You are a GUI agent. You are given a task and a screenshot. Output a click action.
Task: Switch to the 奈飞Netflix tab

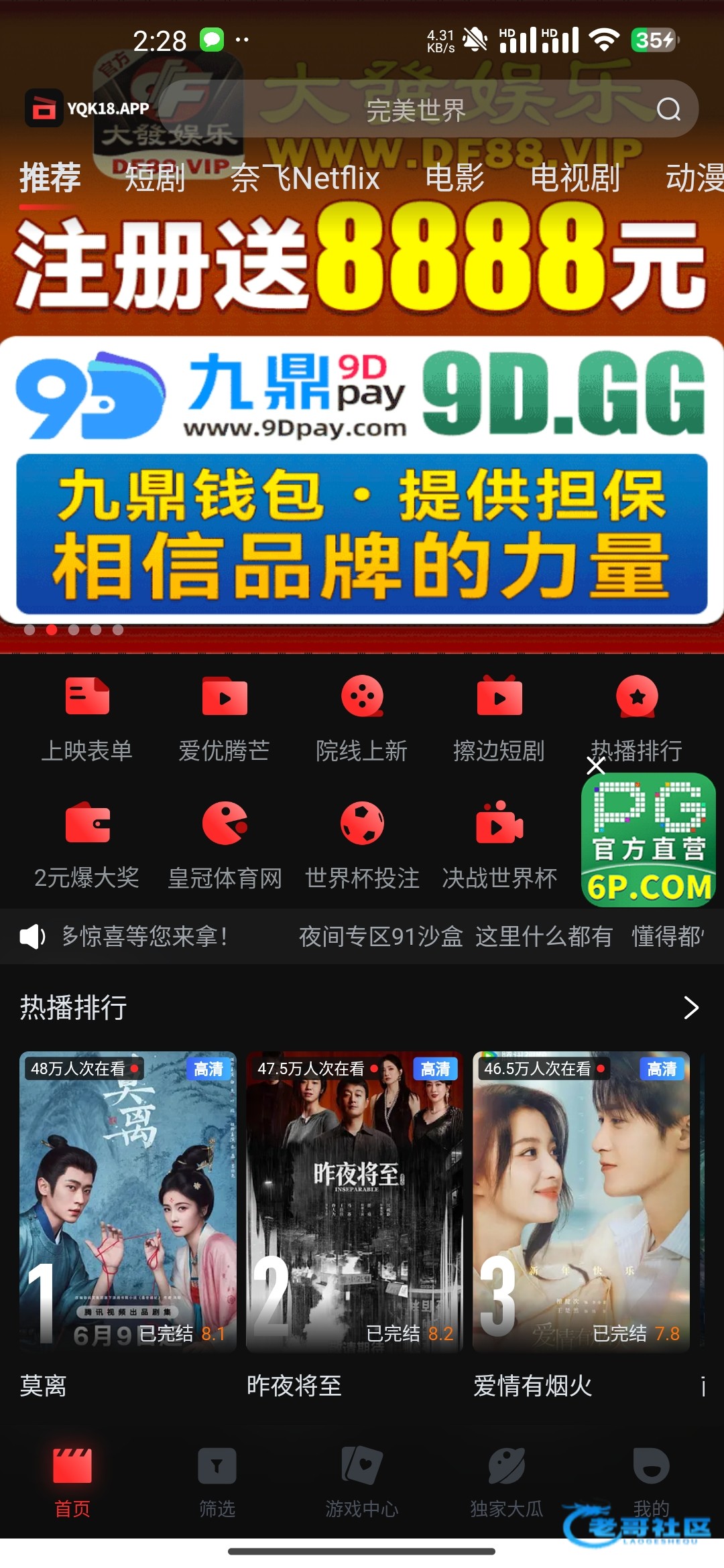[305, 178]
